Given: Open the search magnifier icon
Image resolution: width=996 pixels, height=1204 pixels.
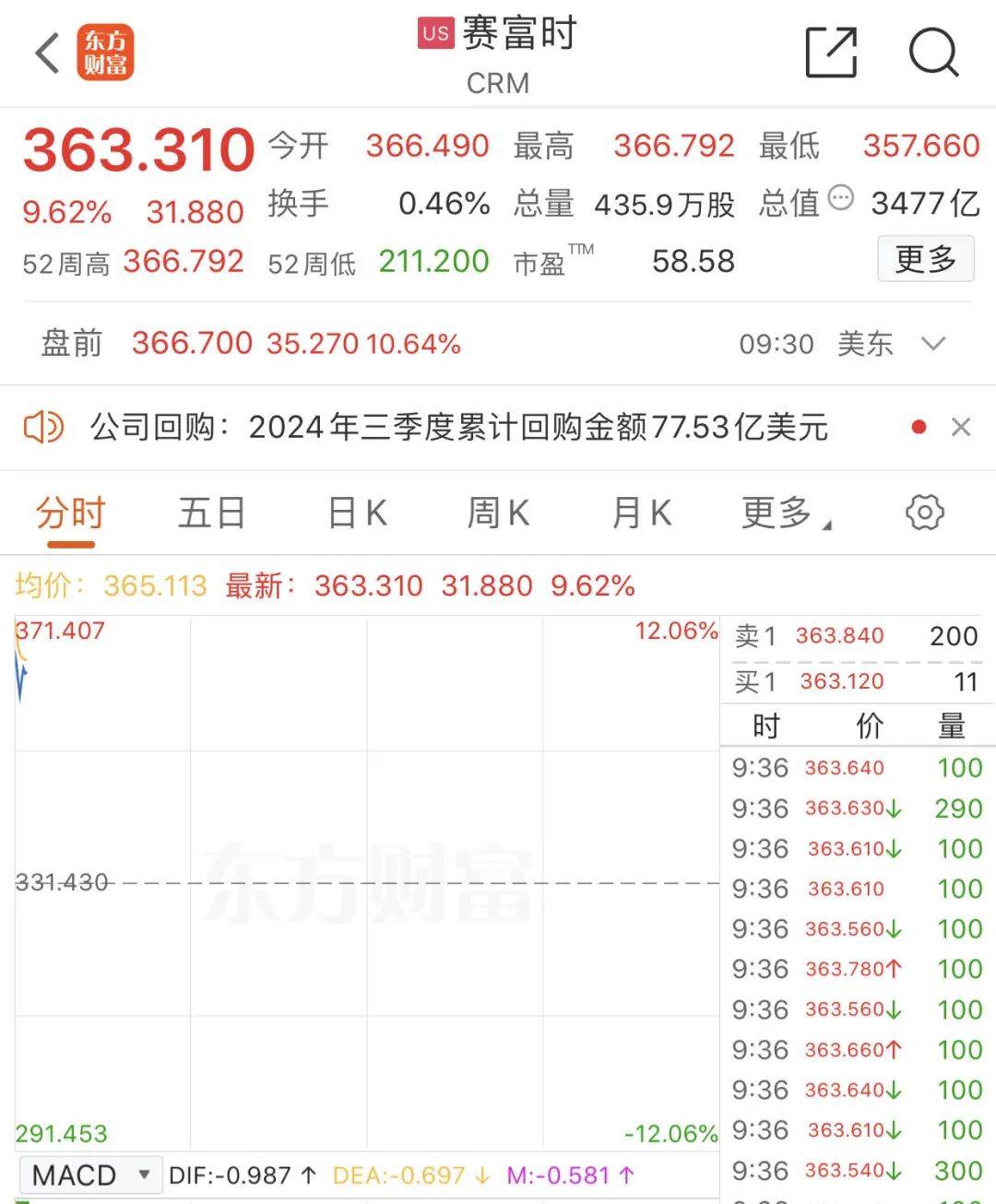Looking at the screenshot, I should (935, 53).
